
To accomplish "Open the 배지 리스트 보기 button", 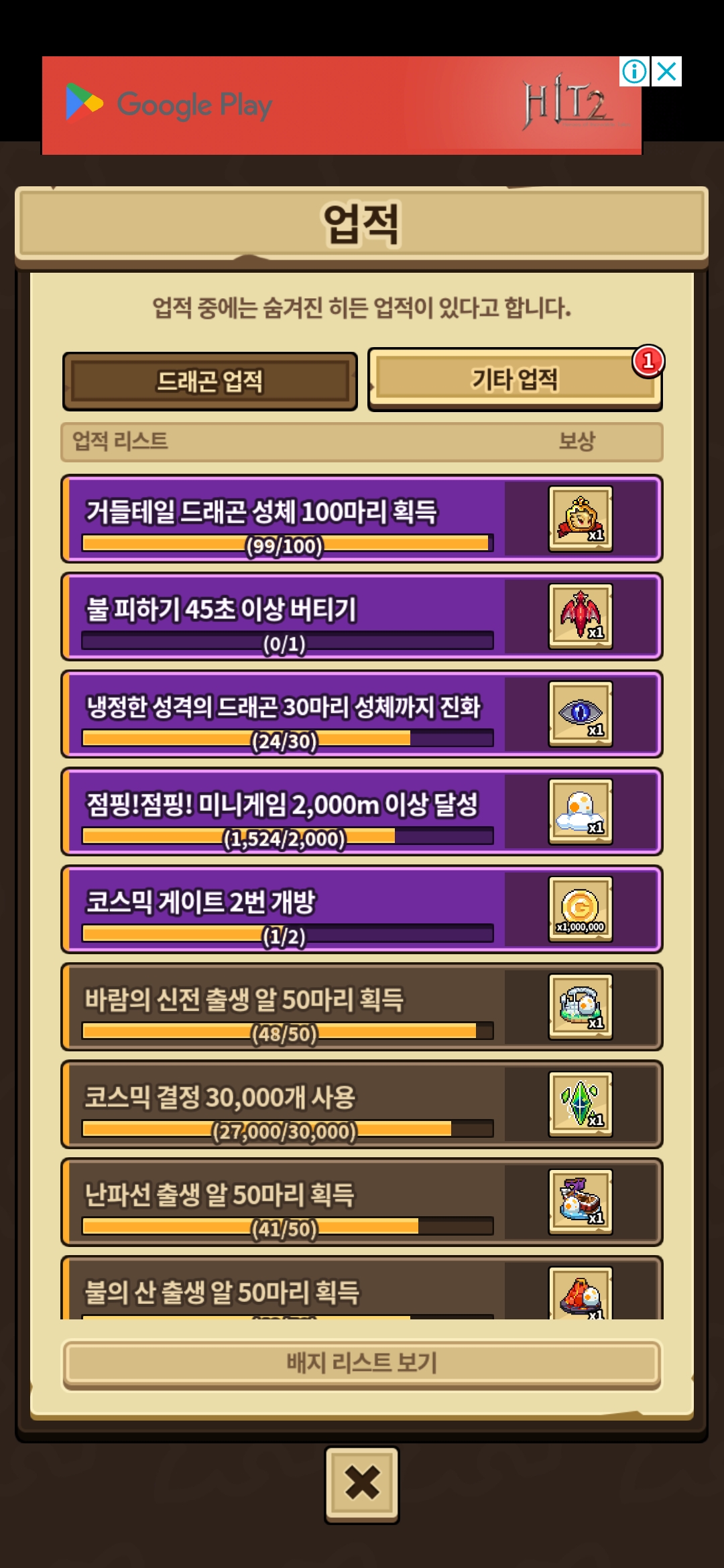I will (x=361, y=1362).
